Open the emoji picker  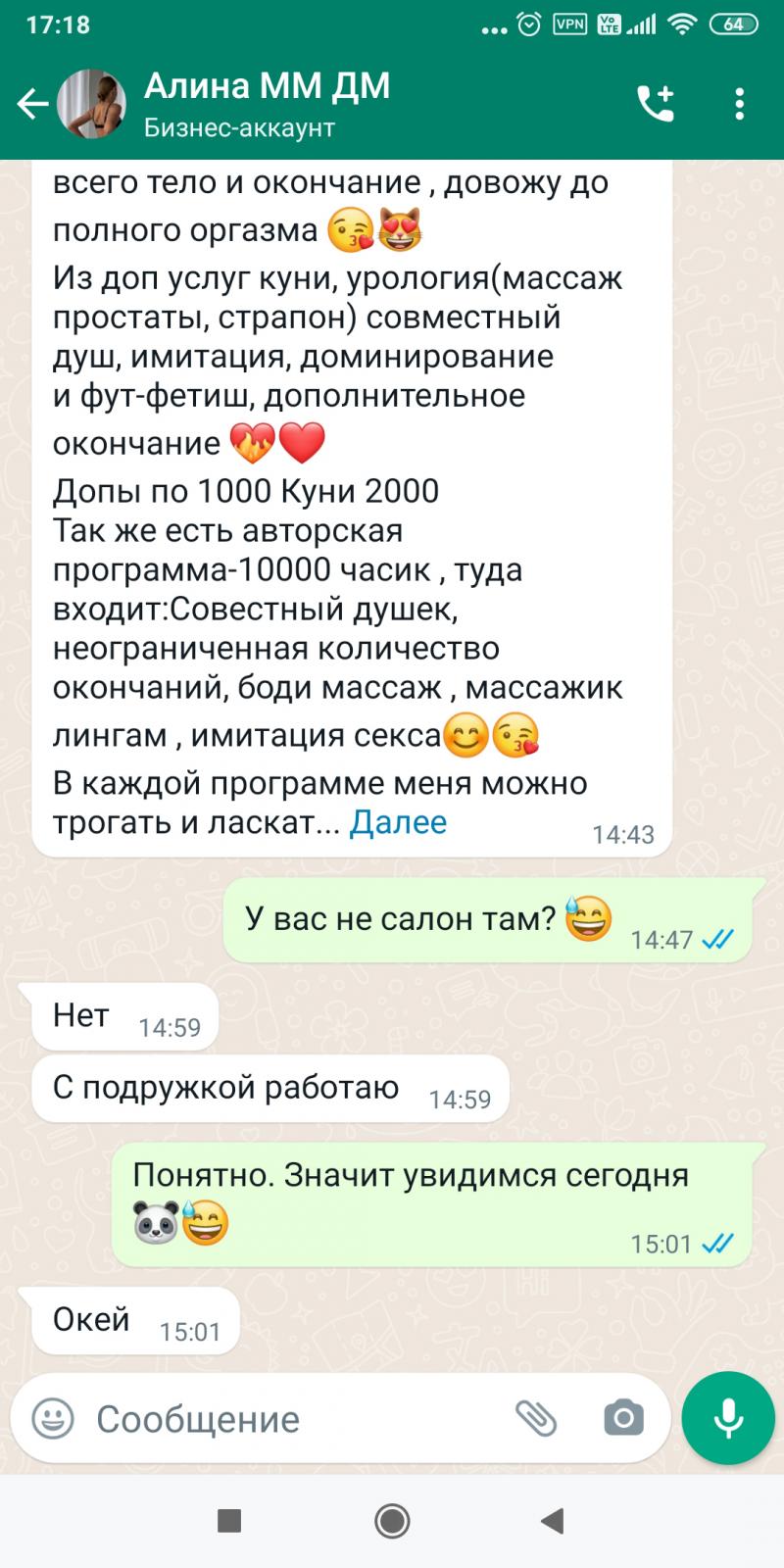pos(53,1418)
